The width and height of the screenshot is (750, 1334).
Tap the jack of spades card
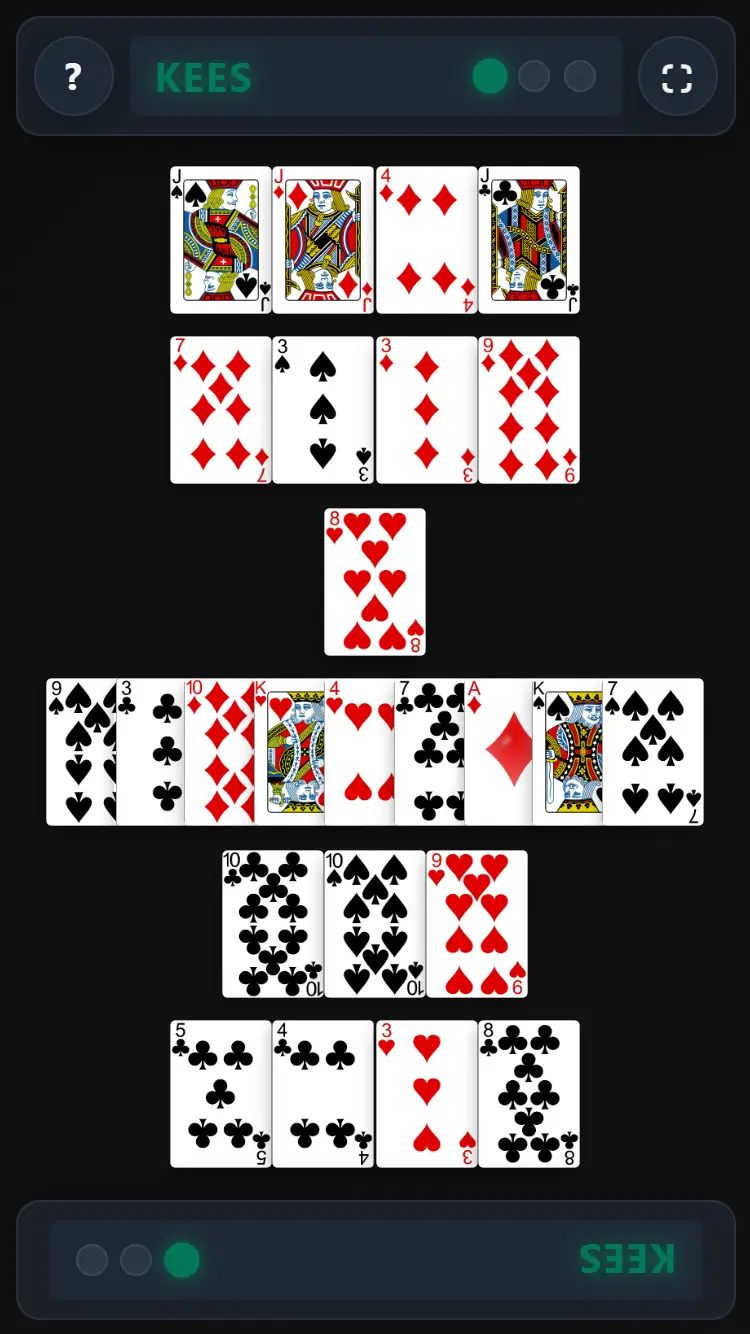point(221,240)
